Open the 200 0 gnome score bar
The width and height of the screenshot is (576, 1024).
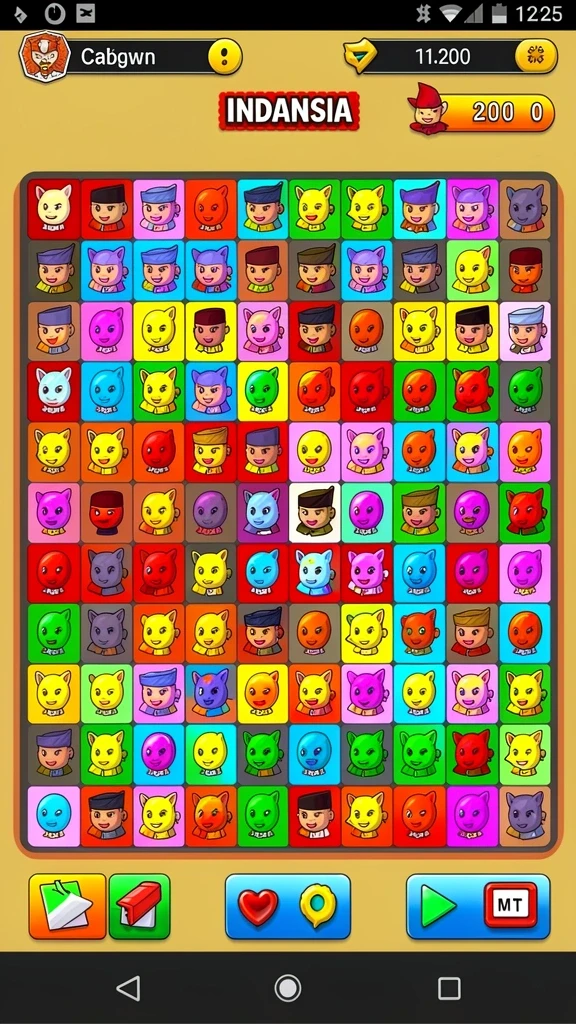pos(482,111)
